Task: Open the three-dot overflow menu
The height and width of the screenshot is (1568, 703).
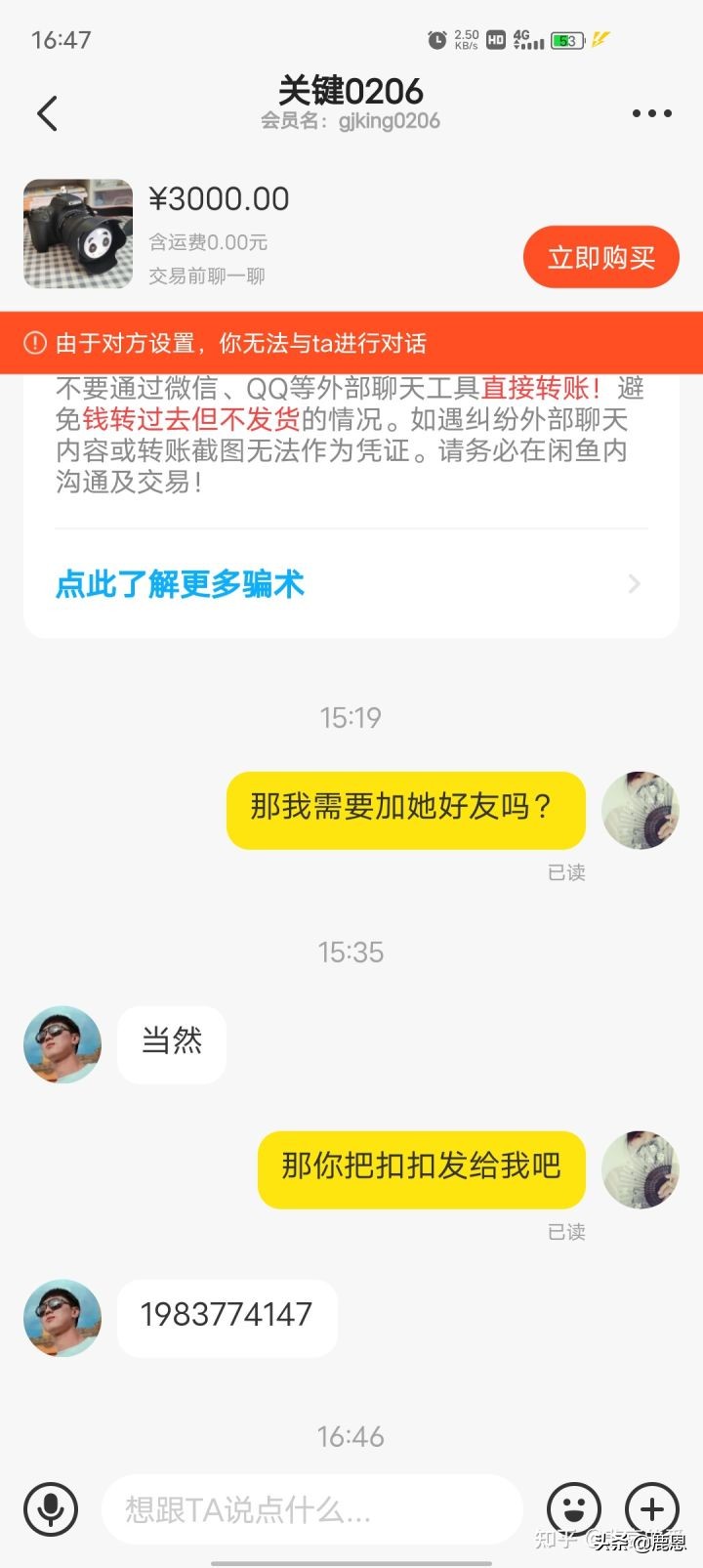Action: 651,112
